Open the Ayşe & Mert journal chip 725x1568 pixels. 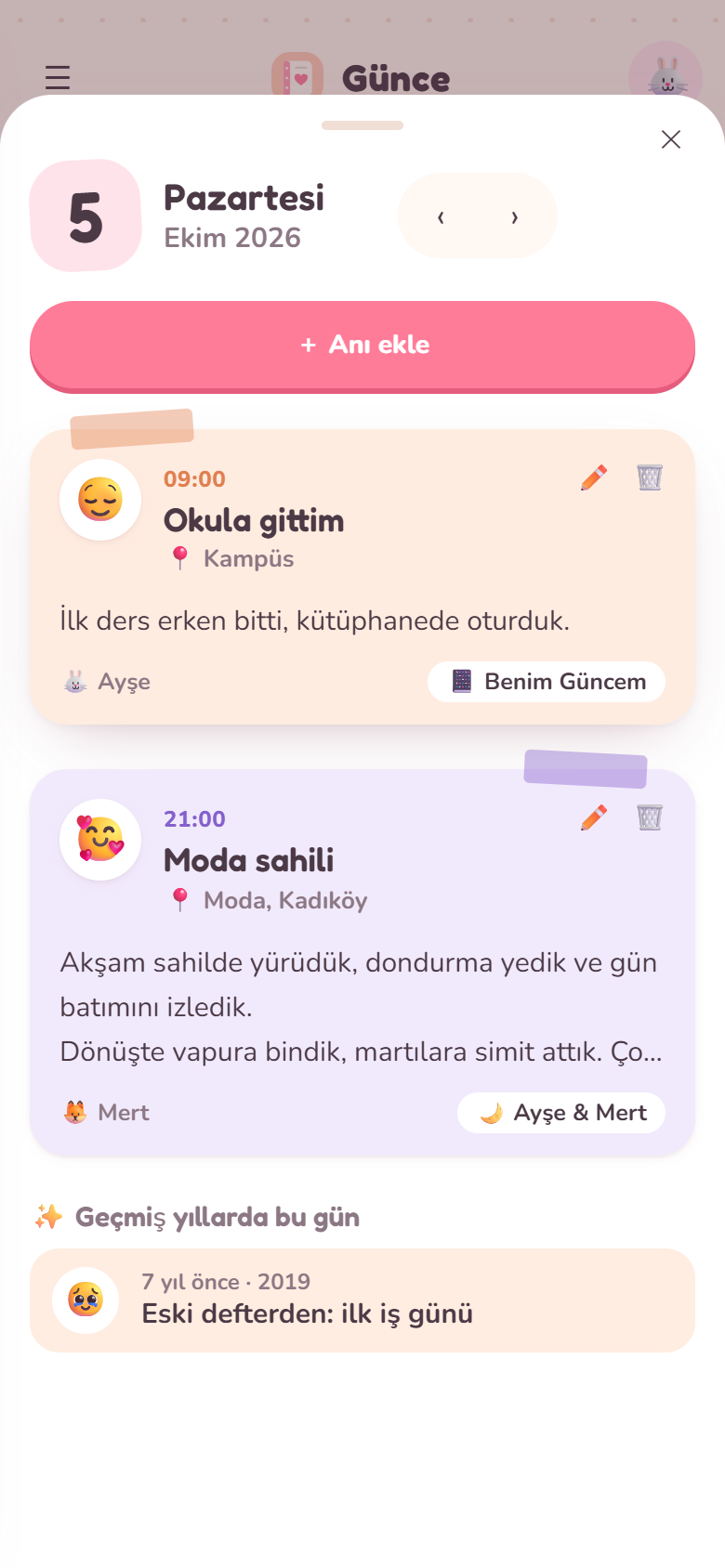(561, 1113)
